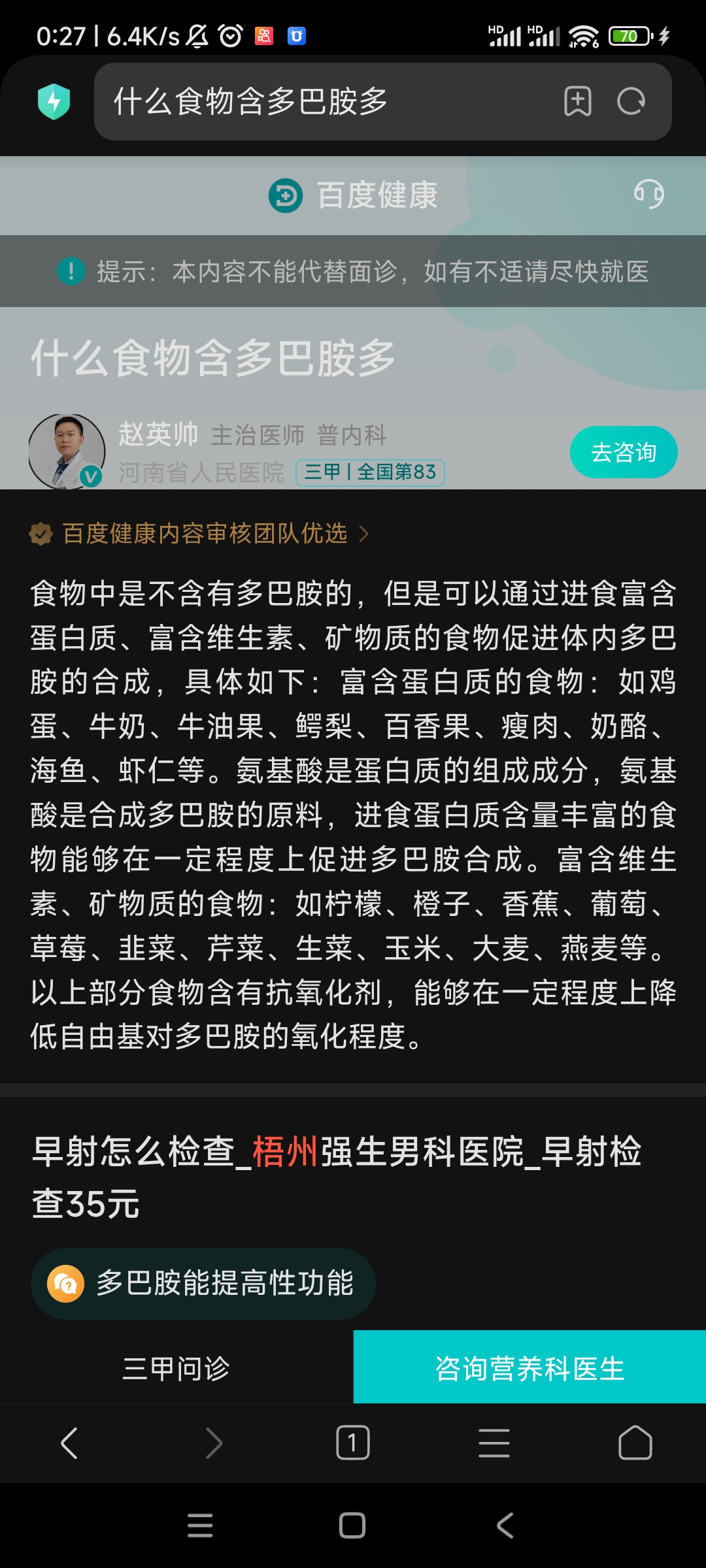Screen dimensions: 706x1568
Task: Open the browser tab switcher
Action: tap(353, 1443)
